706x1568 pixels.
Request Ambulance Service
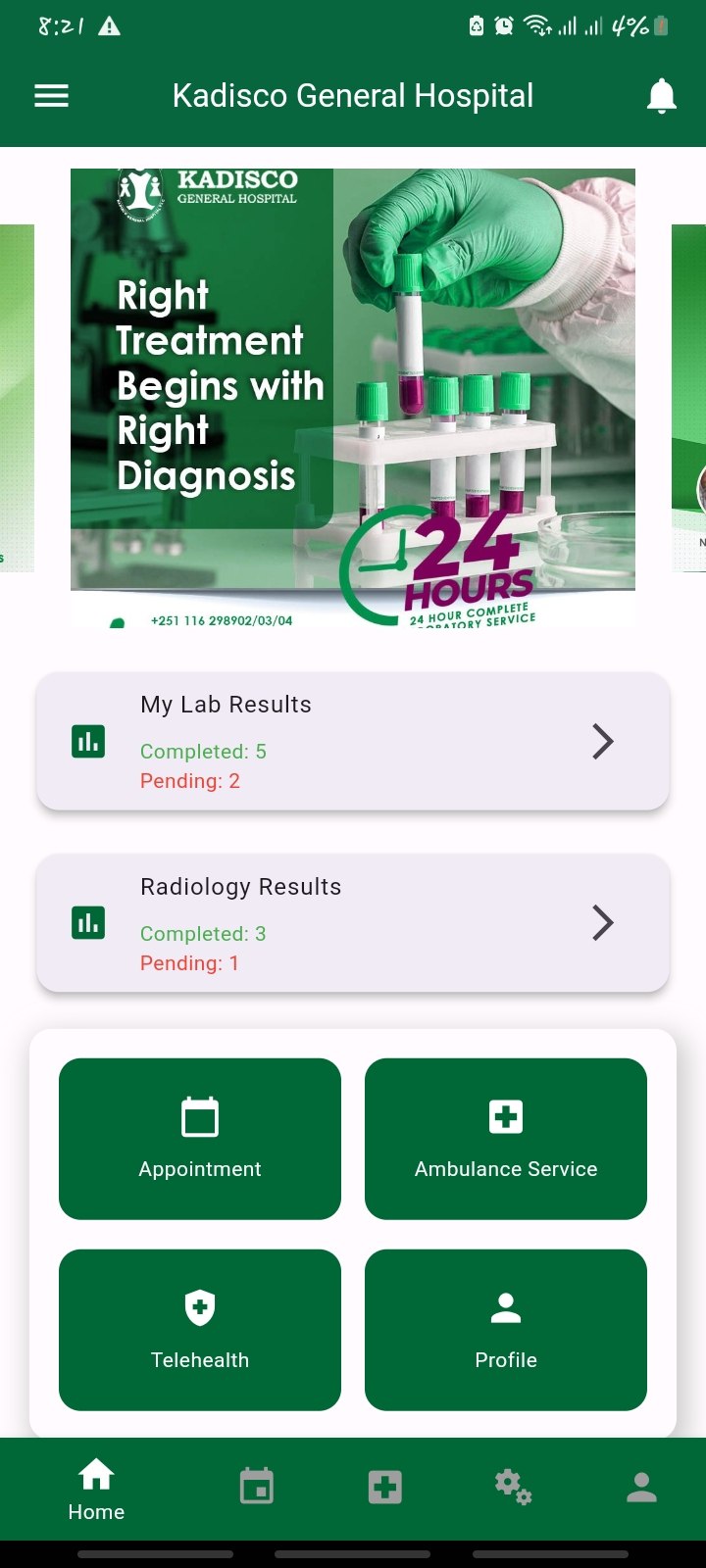tap(506, 1139)
